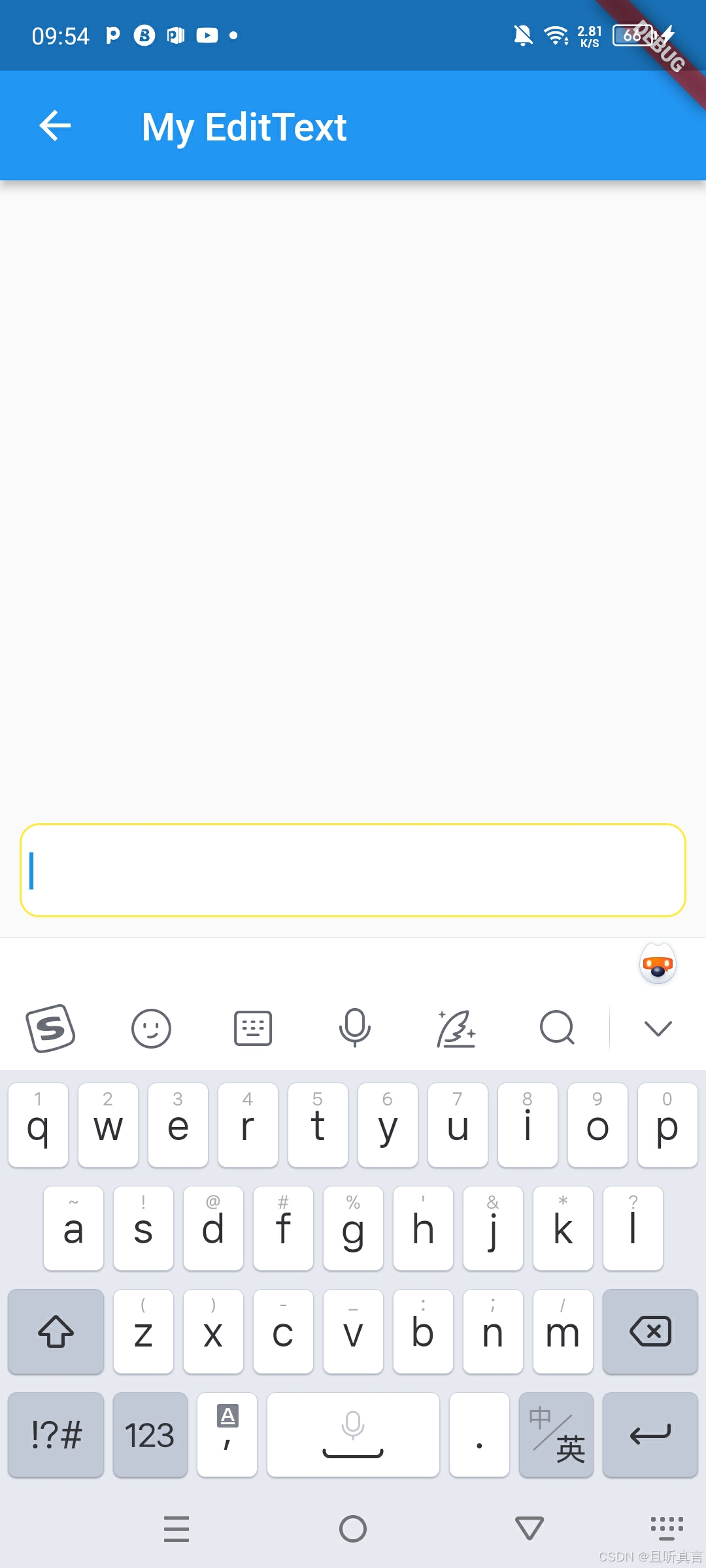This screenshot has width=706, height=1568.
Task: Open the AI writing feather tool
Action: pyautogui.click(x=456, y=1028)
